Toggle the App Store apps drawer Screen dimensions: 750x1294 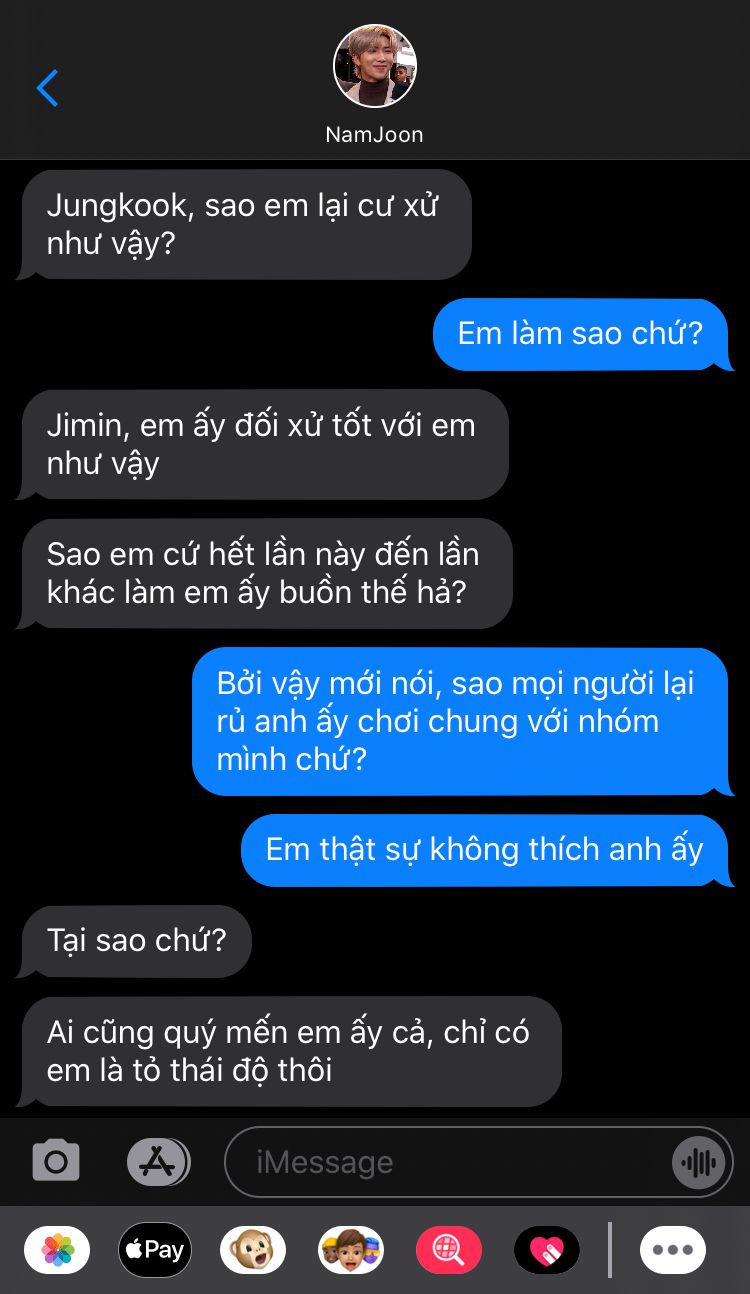(158, 1162)
